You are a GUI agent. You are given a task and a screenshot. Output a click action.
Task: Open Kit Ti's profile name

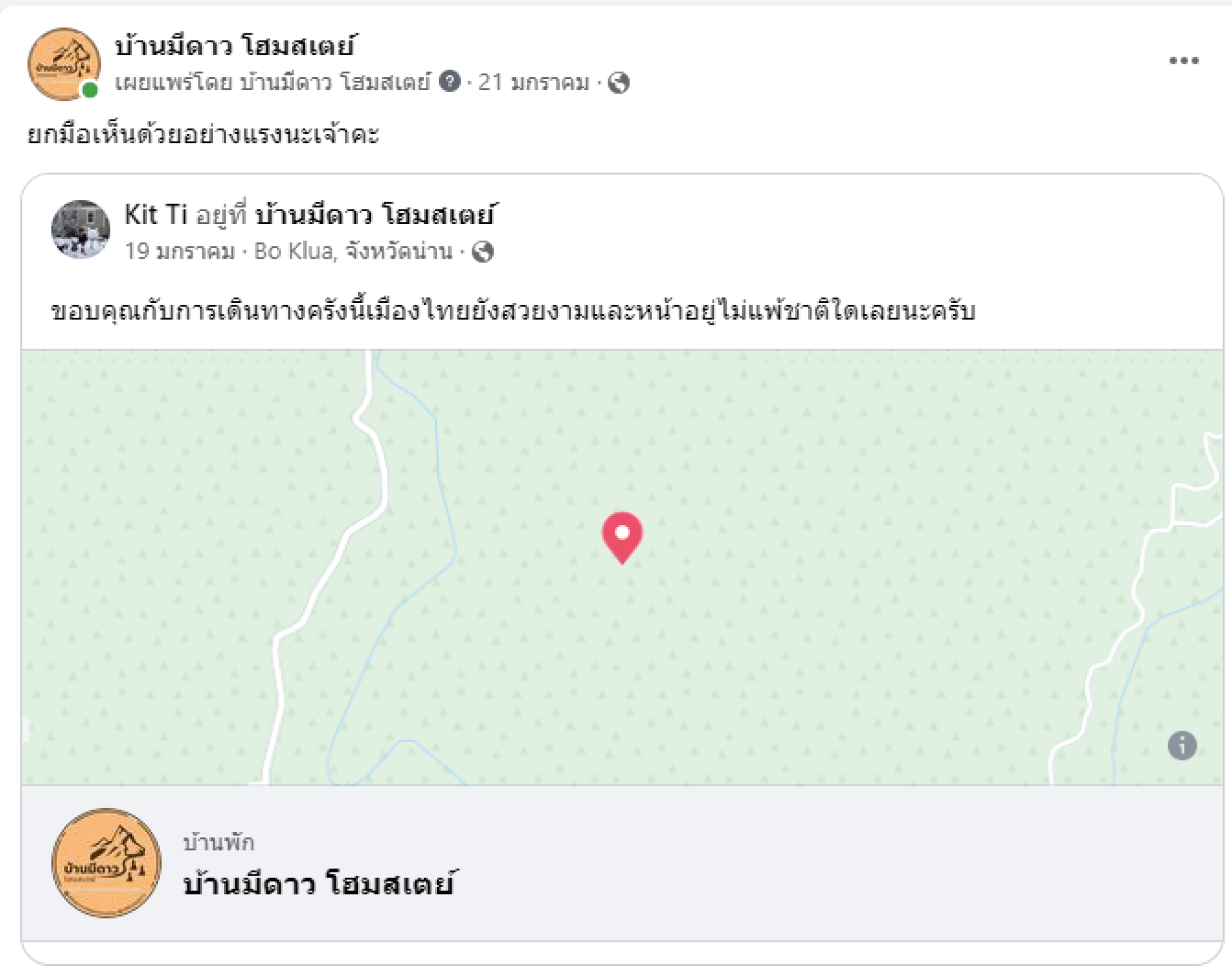(155, 214)
